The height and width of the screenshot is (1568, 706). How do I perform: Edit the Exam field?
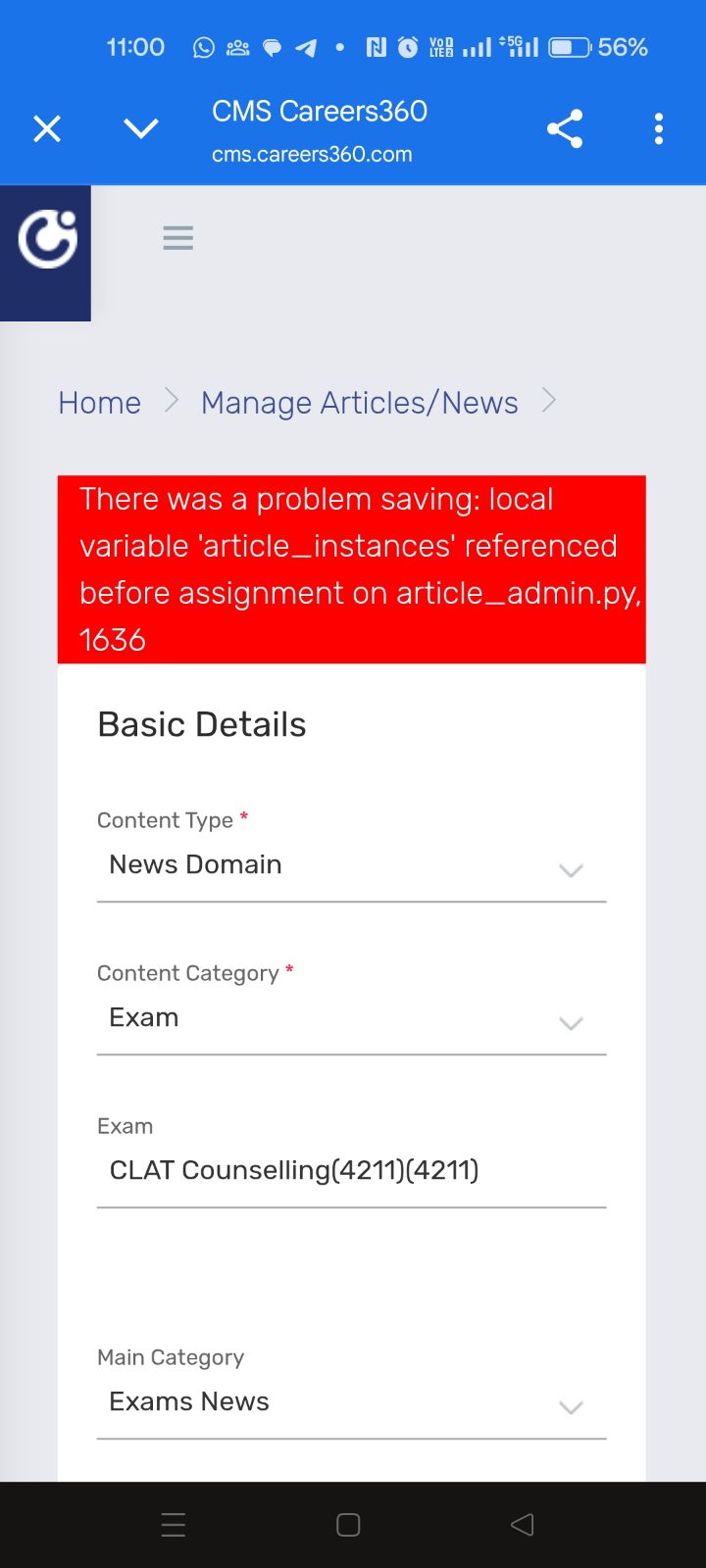[x=351, y=1171]
